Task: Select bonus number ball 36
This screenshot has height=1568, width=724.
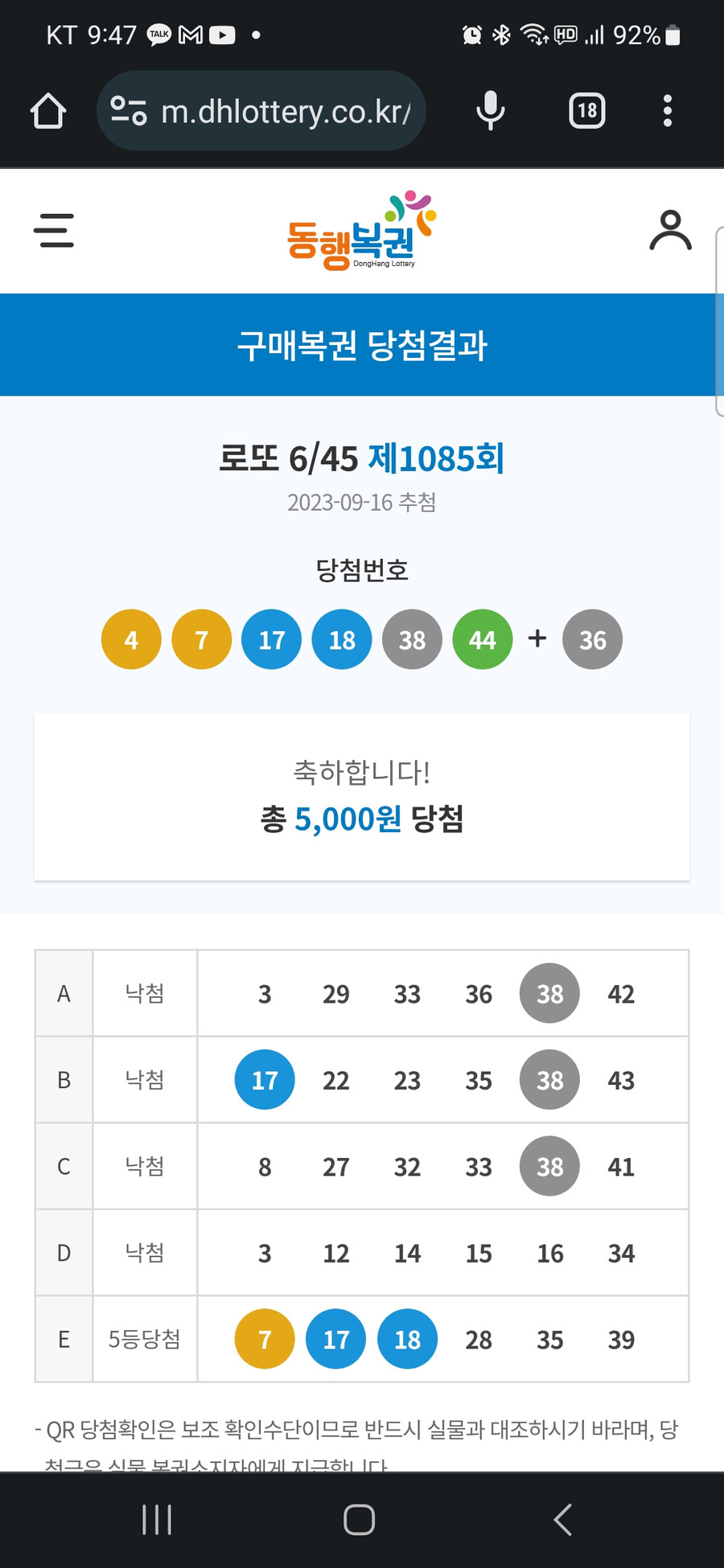Action: point(593,639)
